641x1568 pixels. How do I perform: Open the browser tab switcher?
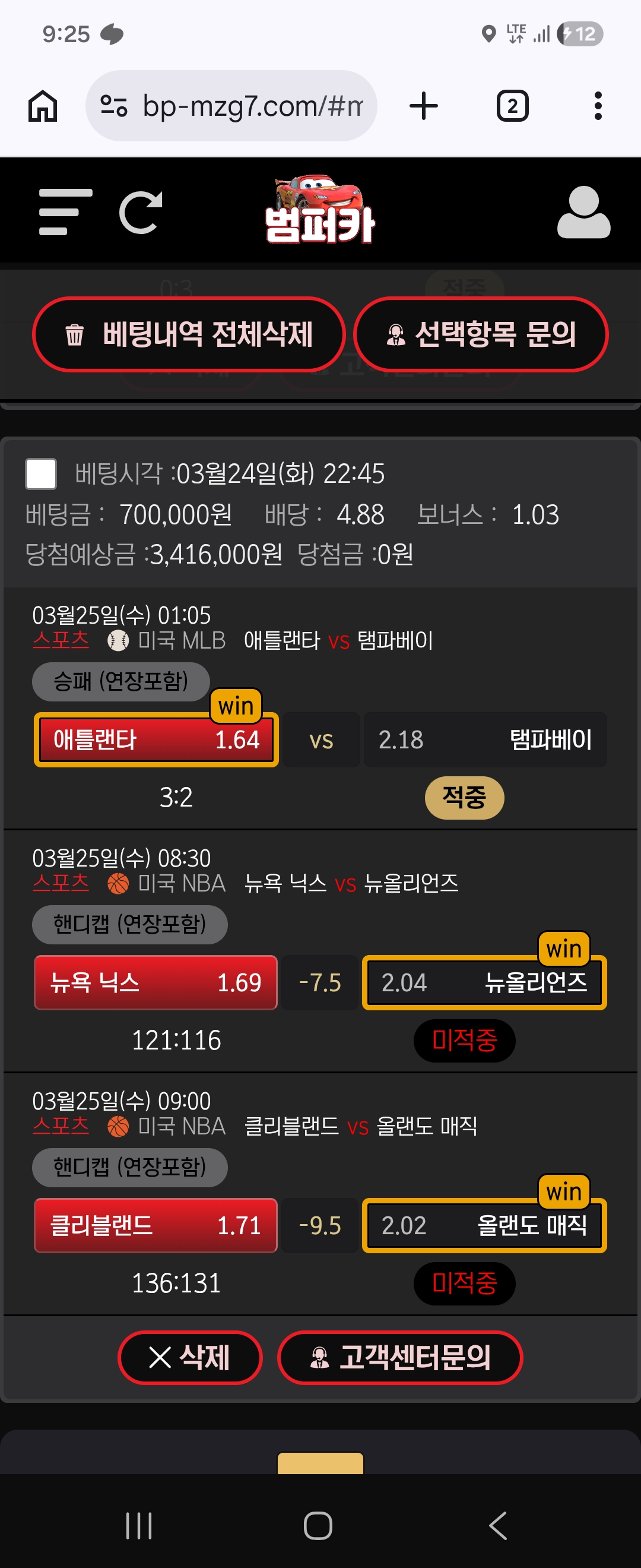pos(512,106)
